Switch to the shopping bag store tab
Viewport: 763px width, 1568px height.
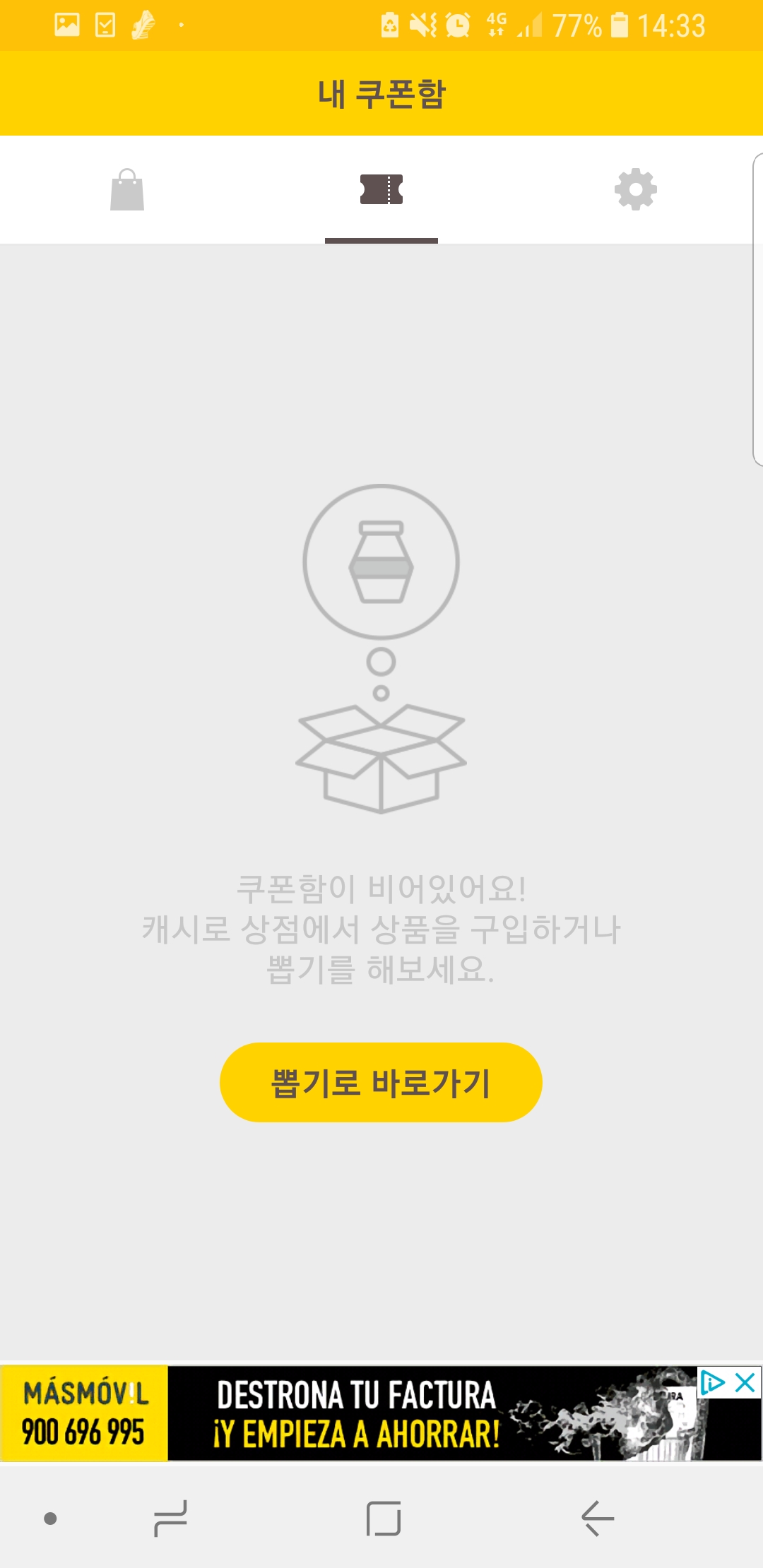pos(127,189)
